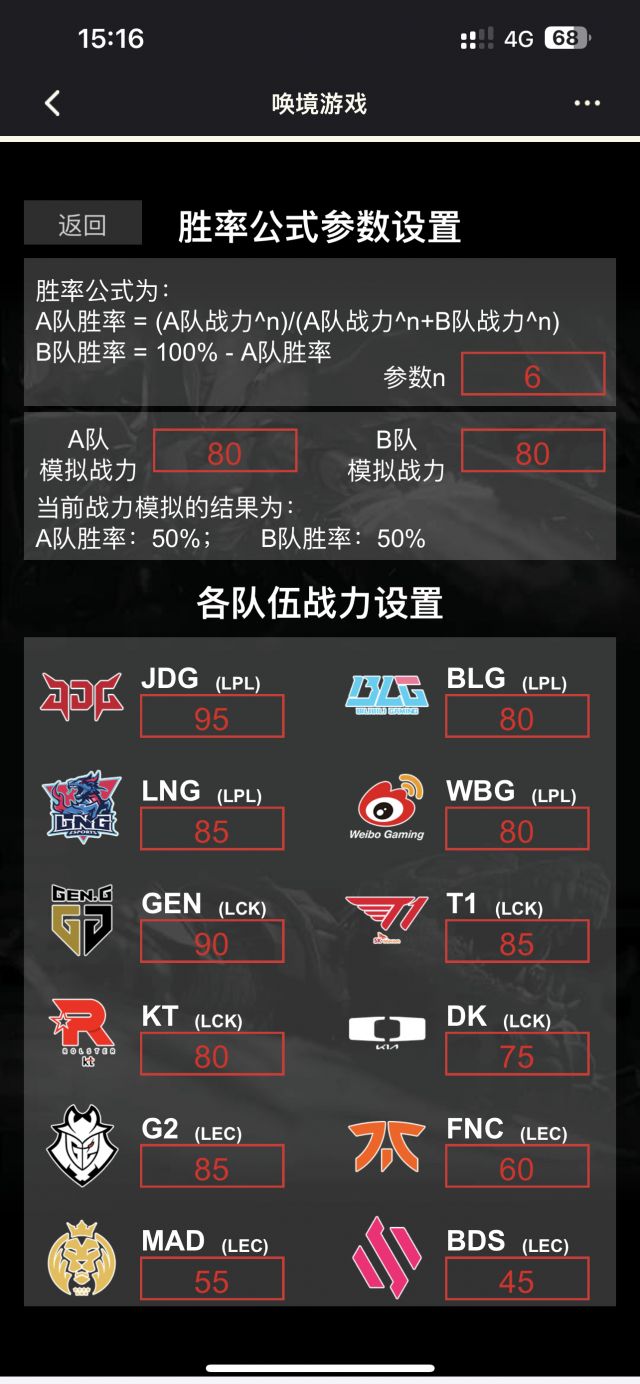Change BLG team power value

point(516,717)
